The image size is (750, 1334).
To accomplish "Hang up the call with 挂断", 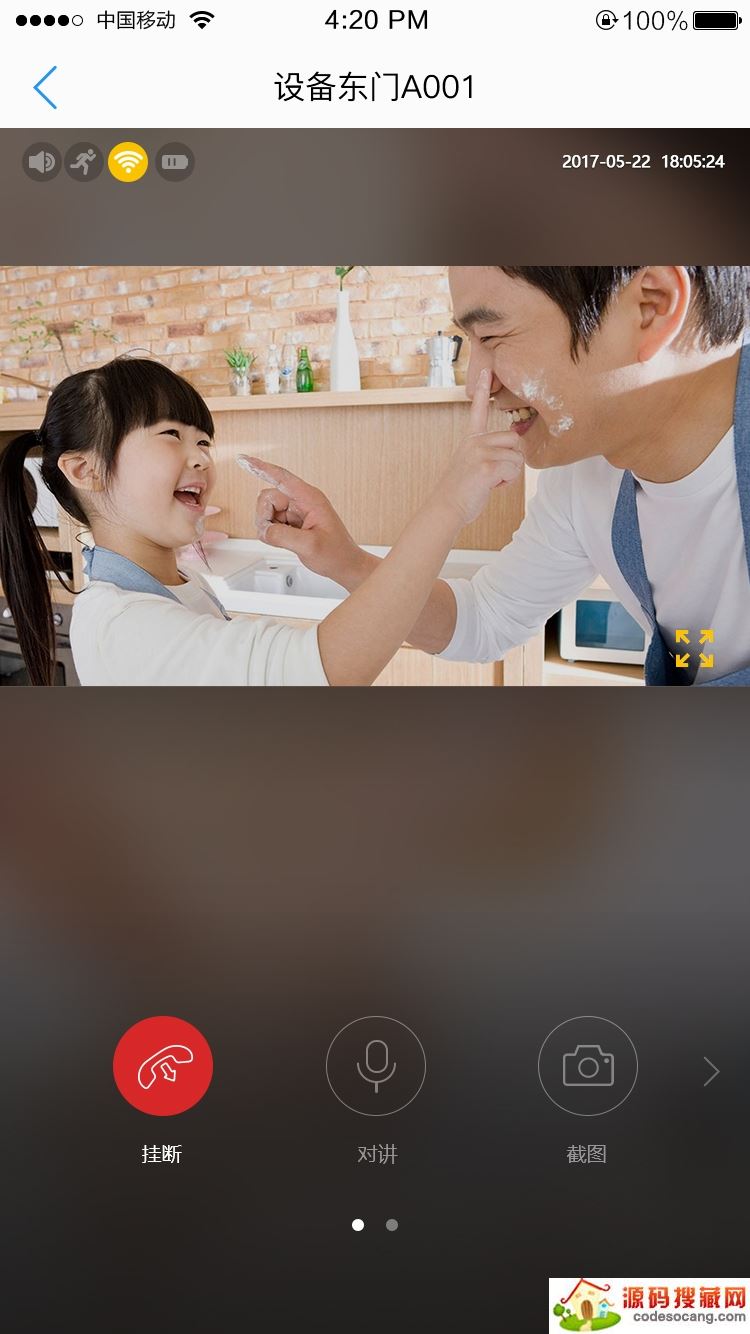I will (163, 1066).
